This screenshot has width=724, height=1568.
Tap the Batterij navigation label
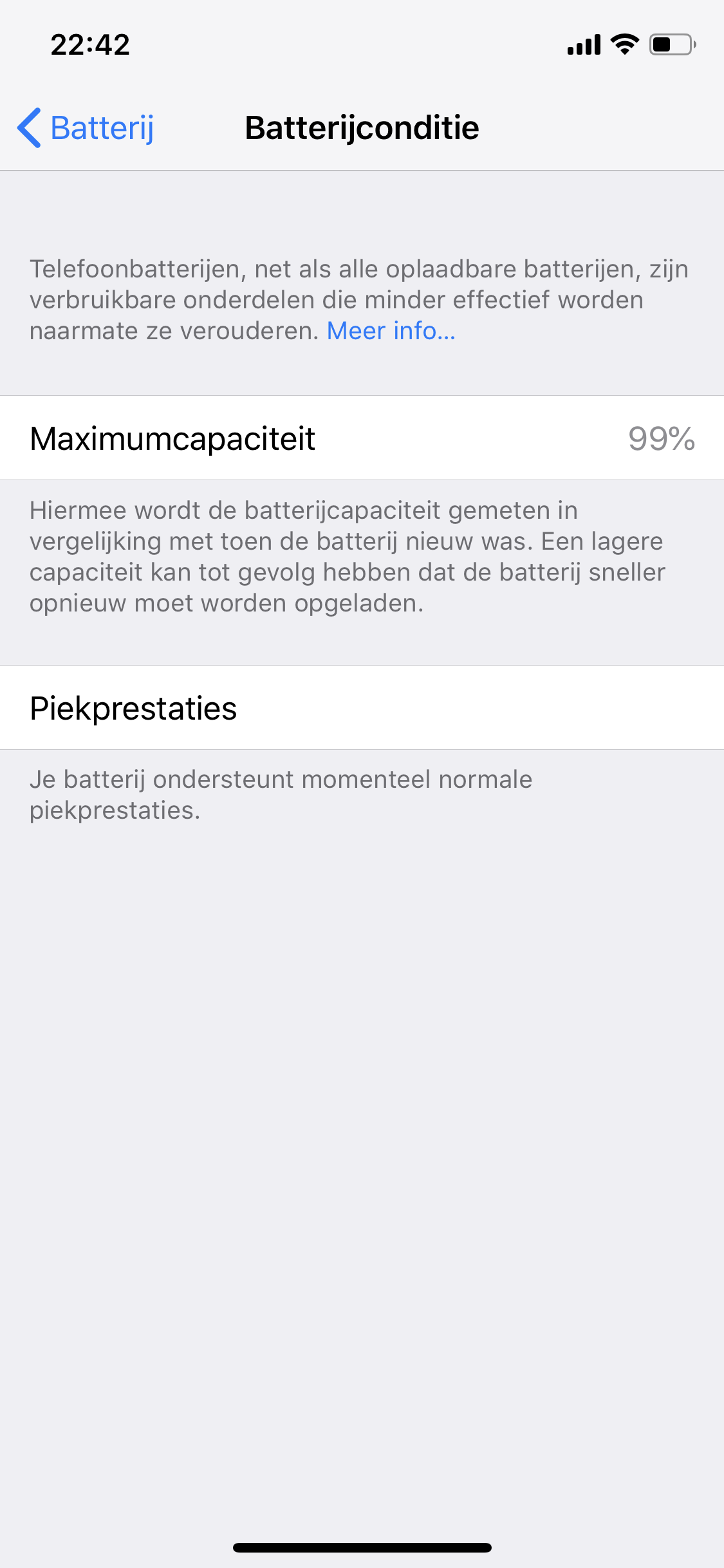pos(102,127)
